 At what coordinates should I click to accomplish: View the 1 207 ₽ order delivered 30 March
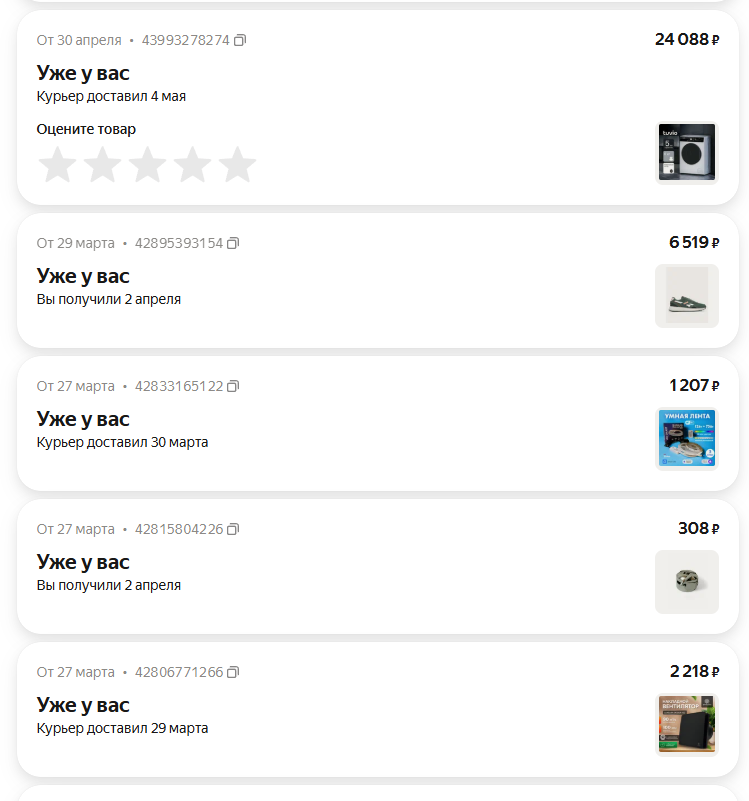83,419
